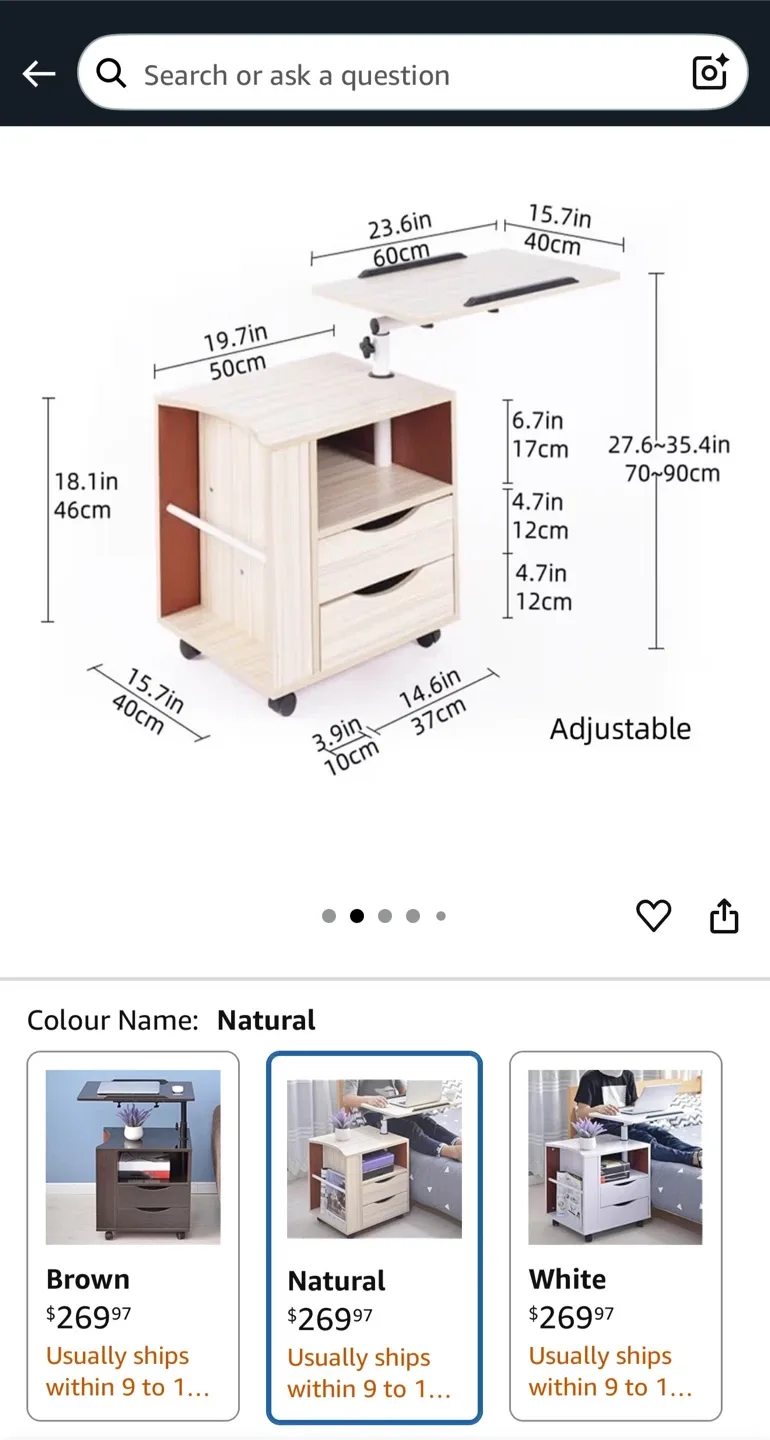This screenshot has height=1440, width=770.
Task: Select the Brown colour option
Action: [133, 1236]
